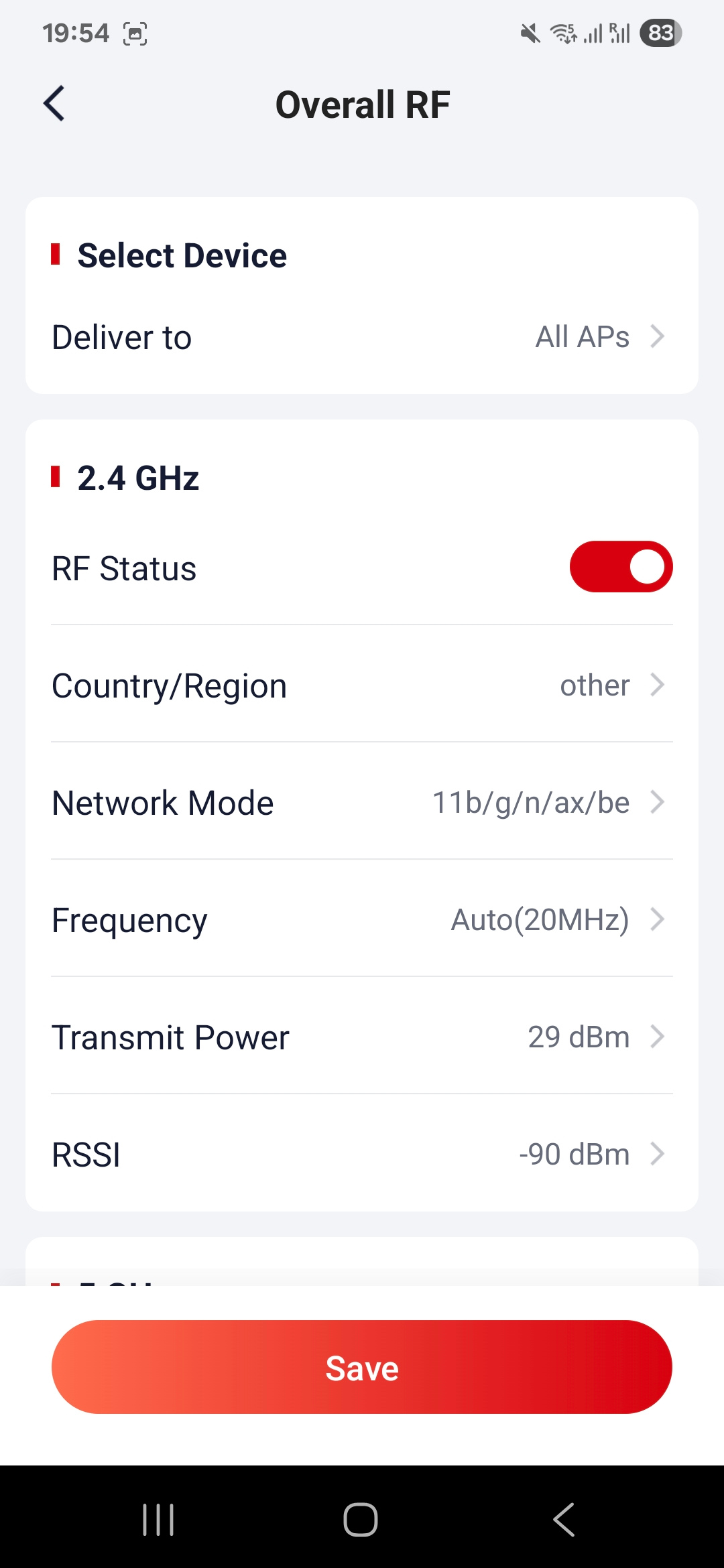Open recent apps from navigation bar

click(x=158, y=1519)
